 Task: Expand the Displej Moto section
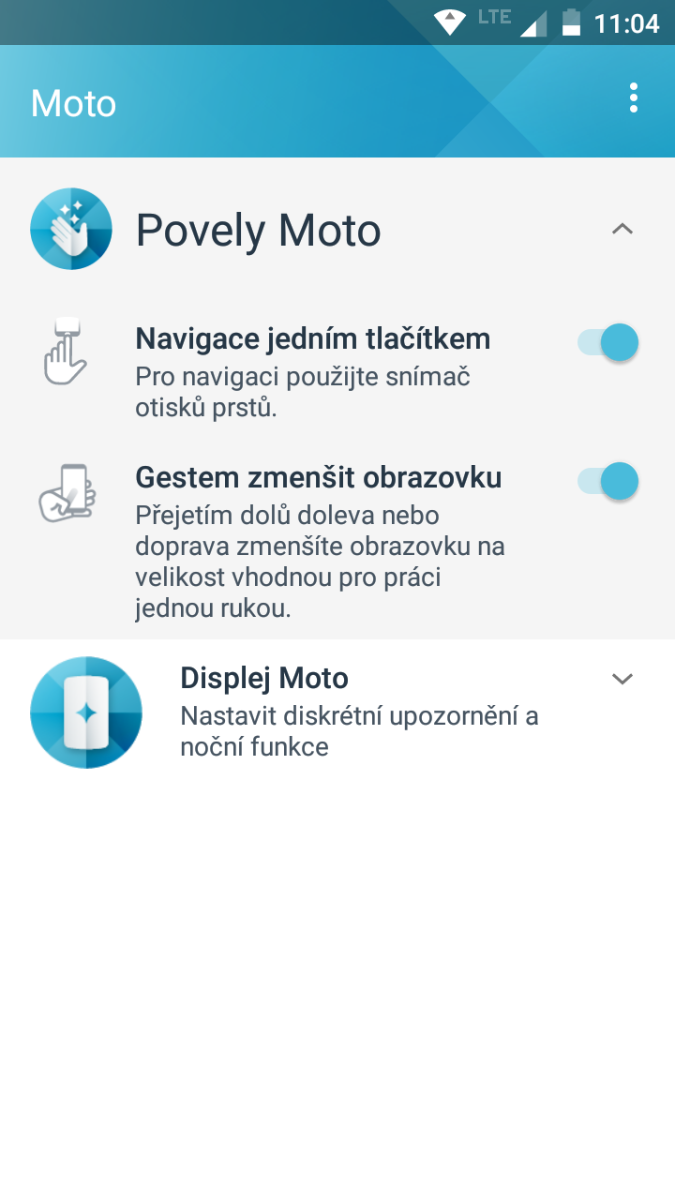[622, 679]
